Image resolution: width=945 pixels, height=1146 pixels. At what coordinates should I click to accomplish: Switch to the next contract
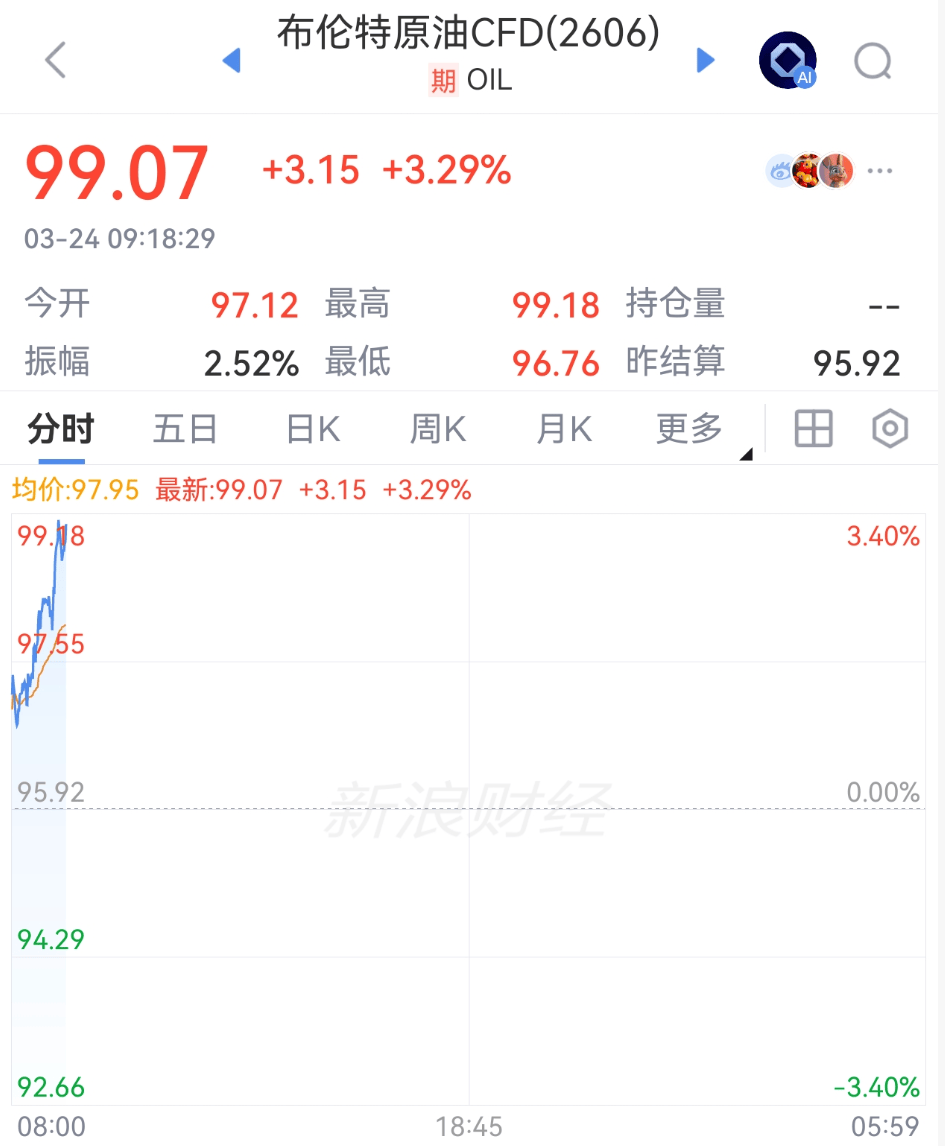point(706,60)
